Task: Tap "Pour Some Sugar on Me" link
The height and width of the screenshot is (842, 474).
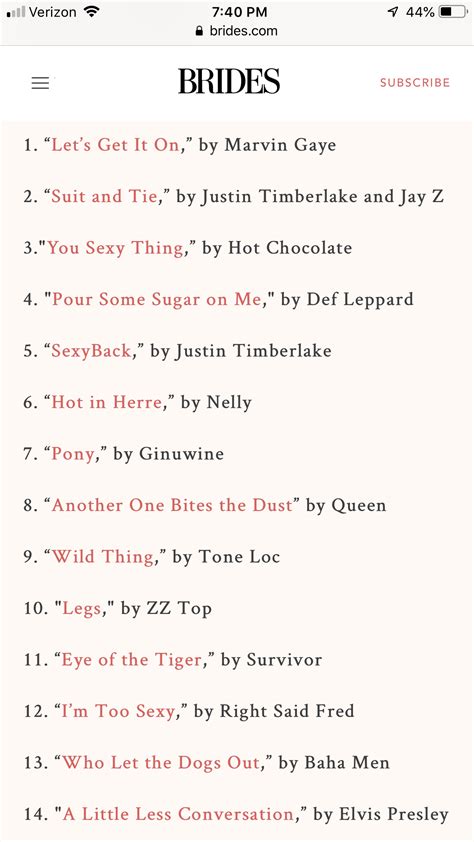Action: pos(156,299)
